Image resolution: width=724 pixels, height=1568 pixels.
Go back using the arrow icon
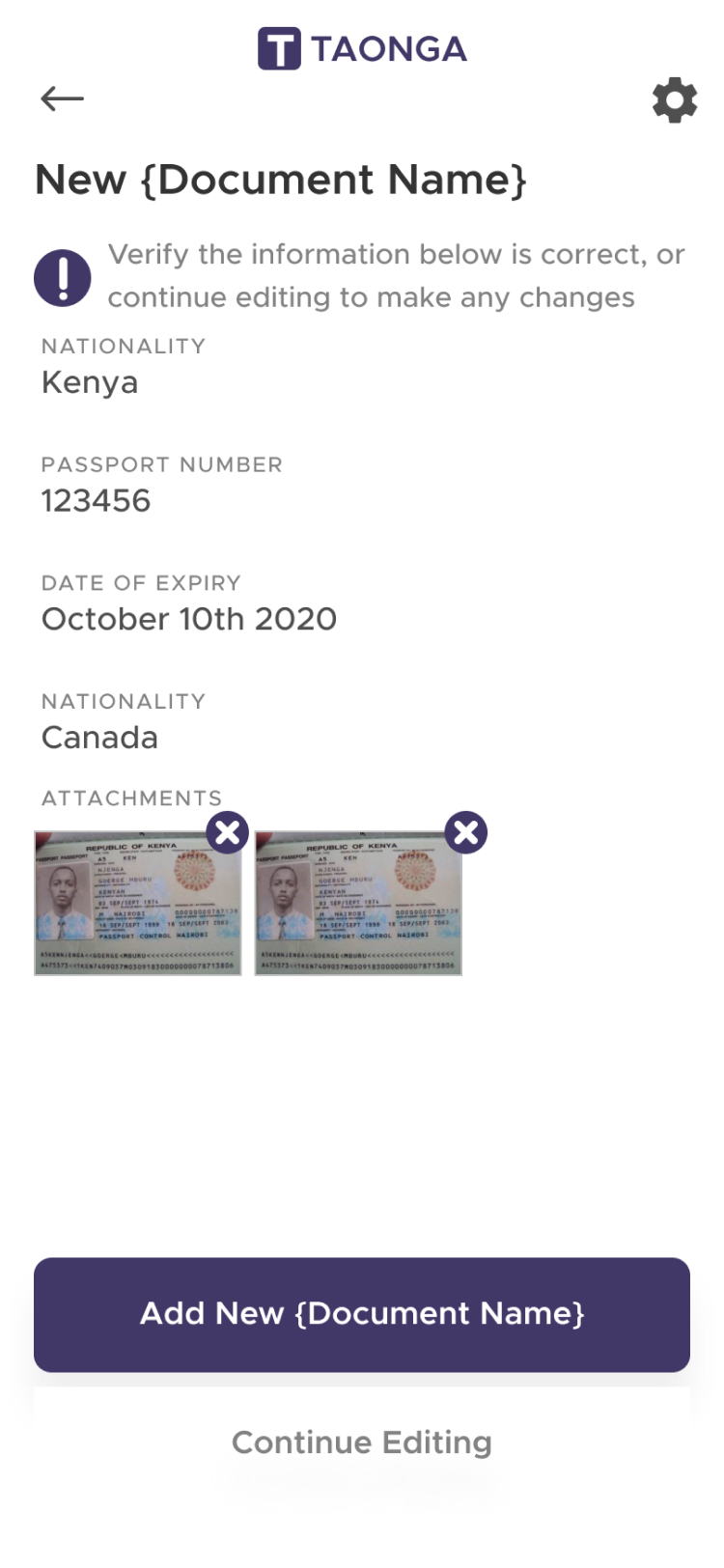62,98
